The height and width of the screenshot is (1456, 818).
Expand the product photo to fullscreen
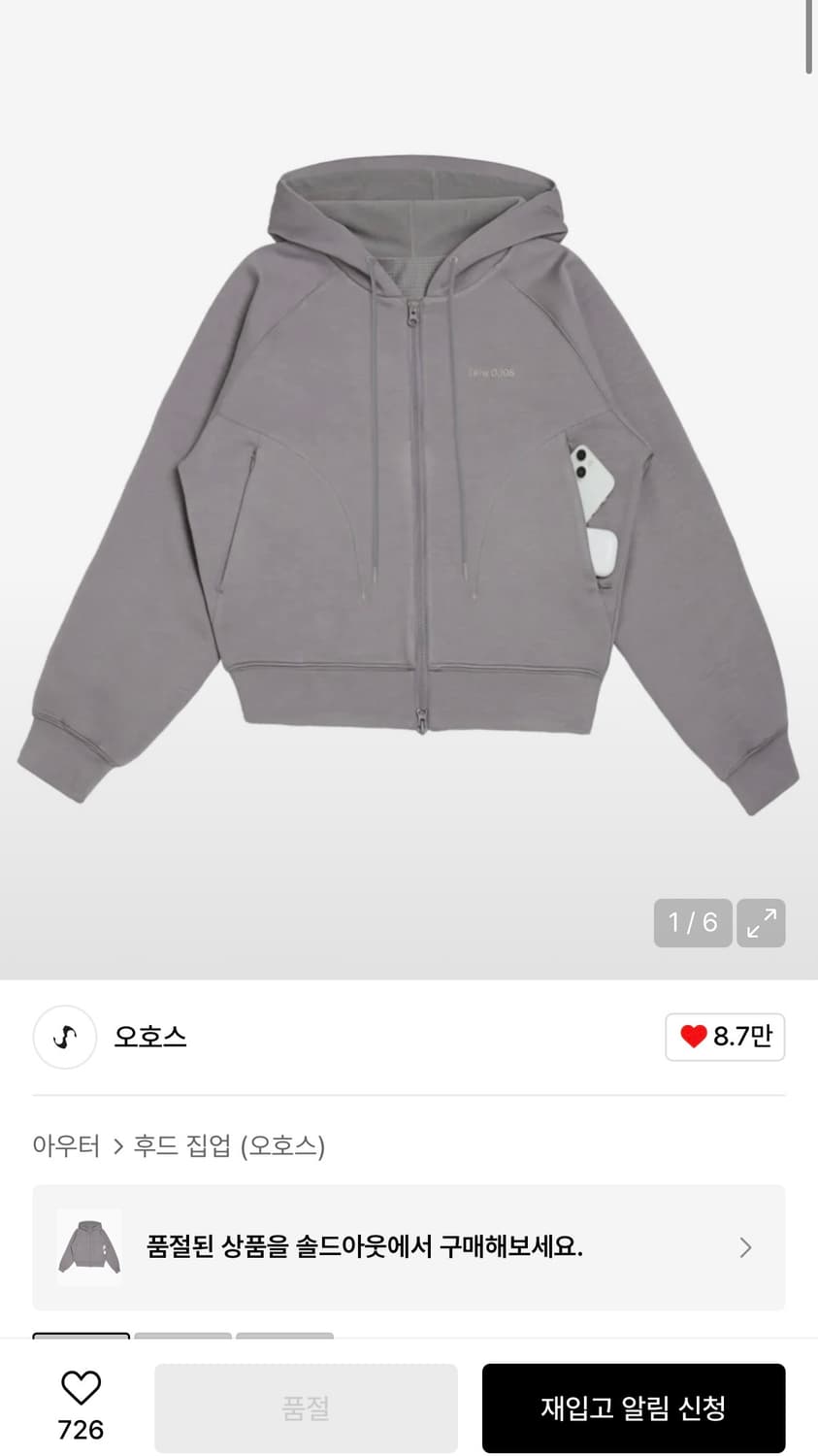[761, 923]
